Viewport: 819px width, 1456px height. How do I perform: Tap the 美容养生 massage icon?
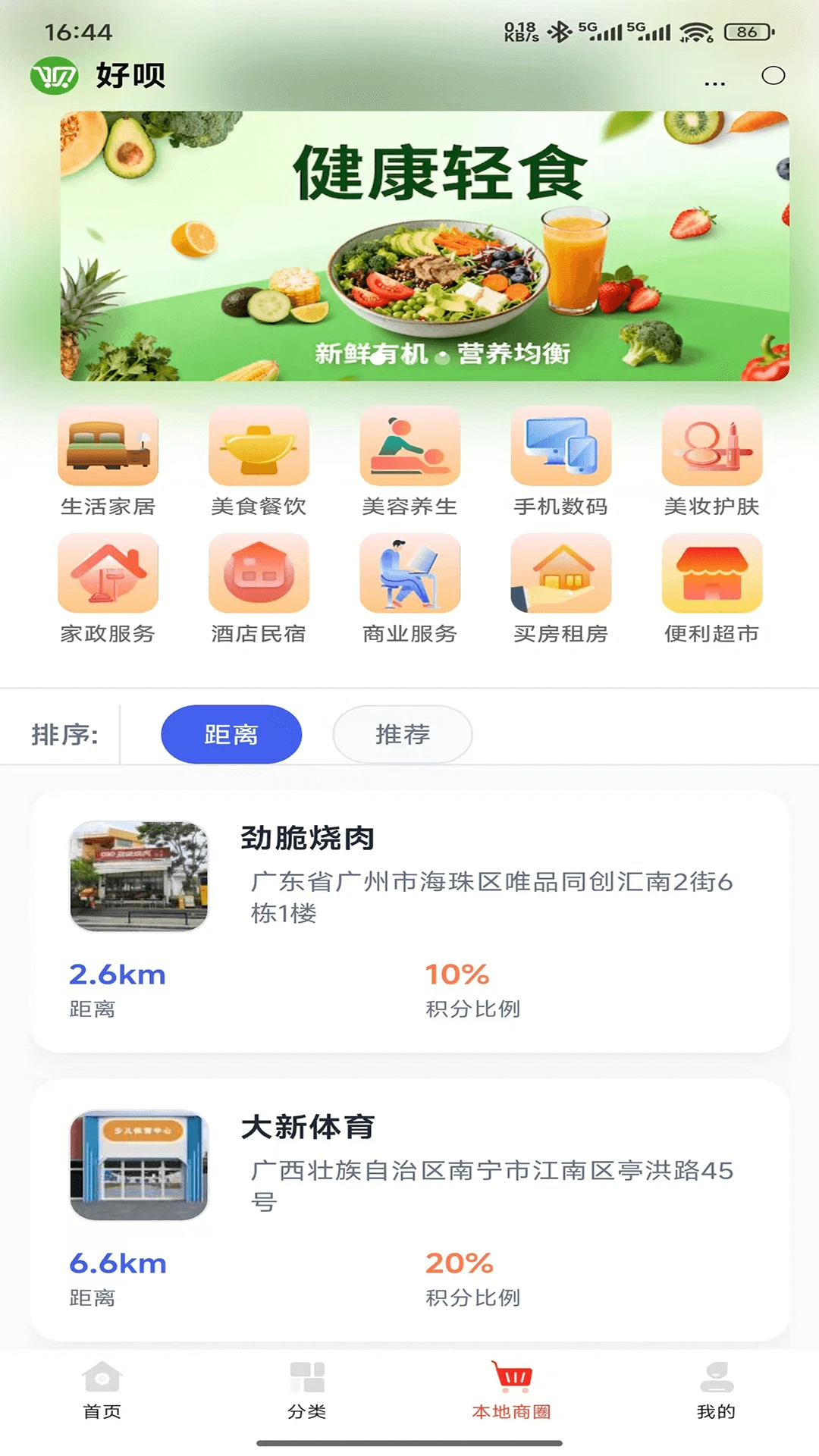pos(409,447)
